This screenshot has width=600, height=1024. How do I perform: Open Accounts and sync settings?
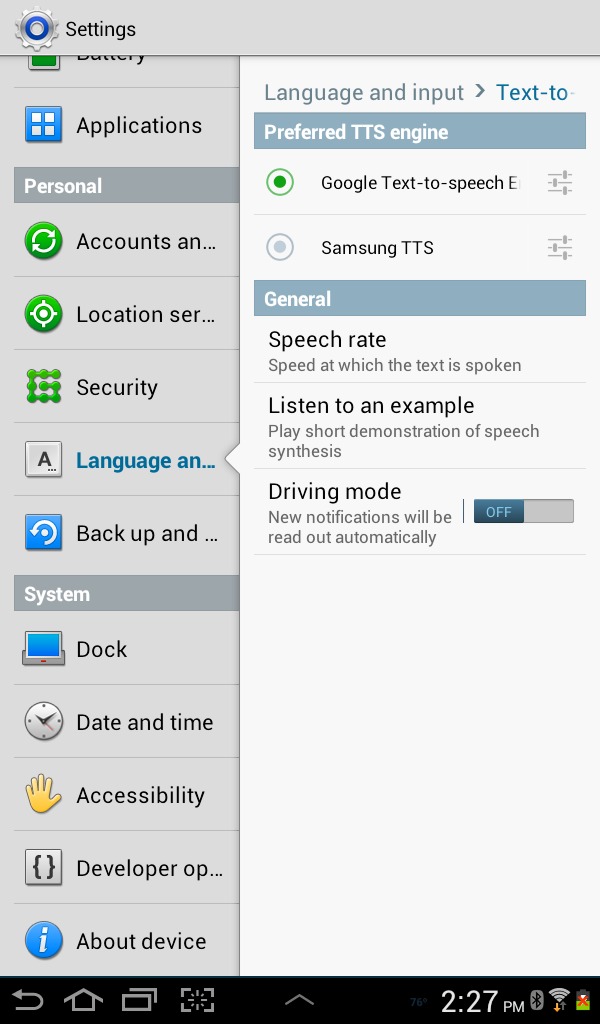tap(127, 241)
